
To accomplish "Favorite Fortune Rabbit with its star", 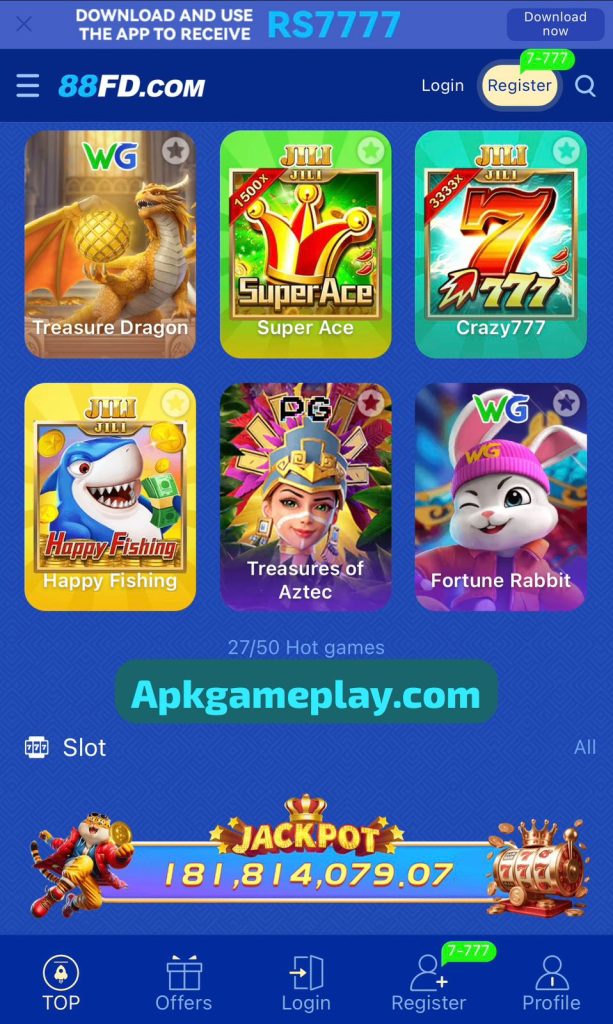I will point(566,403).
